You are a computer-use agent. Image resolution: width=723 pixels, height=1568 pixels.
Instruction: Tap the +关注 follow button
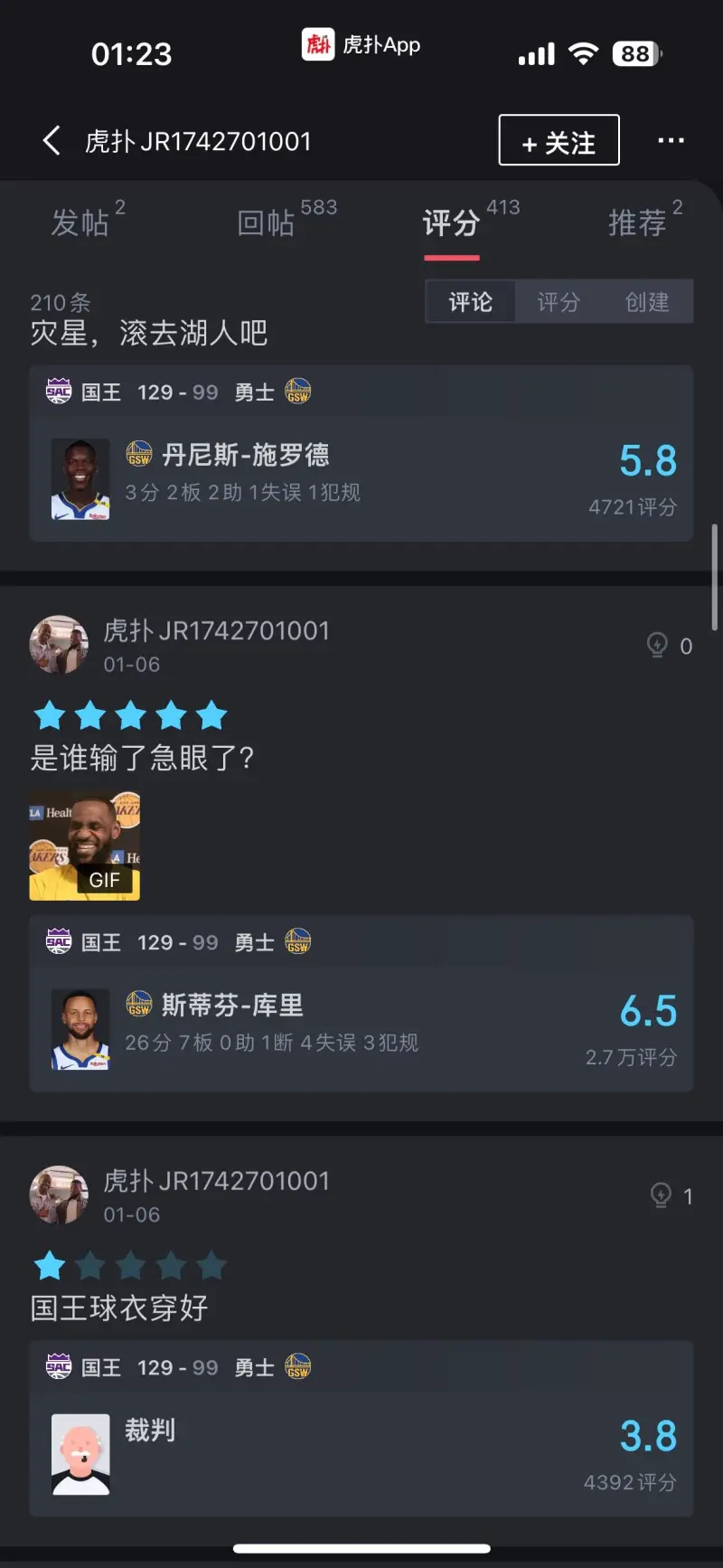pyautogui.click(x=559, y=140)
